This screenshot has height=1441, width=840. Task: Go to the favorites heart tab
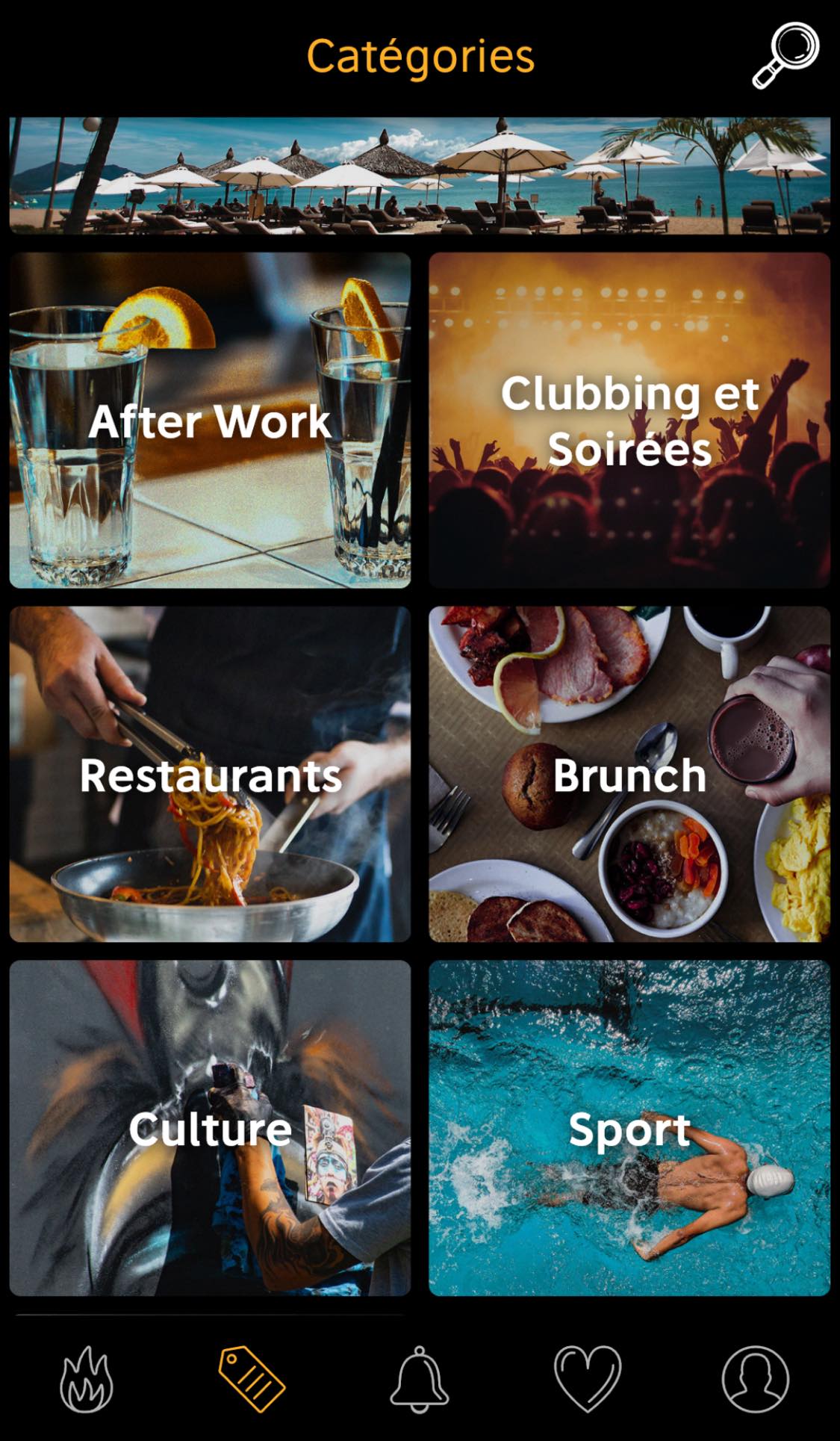(588, 1379)
